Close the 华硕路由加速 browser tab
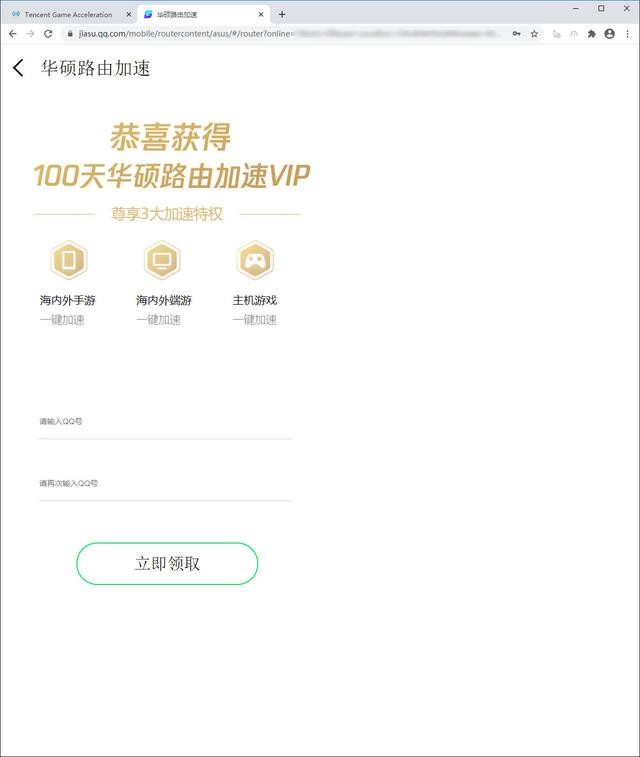The height and width of the screenshot is (757, 640). click(x=262, y=14)
